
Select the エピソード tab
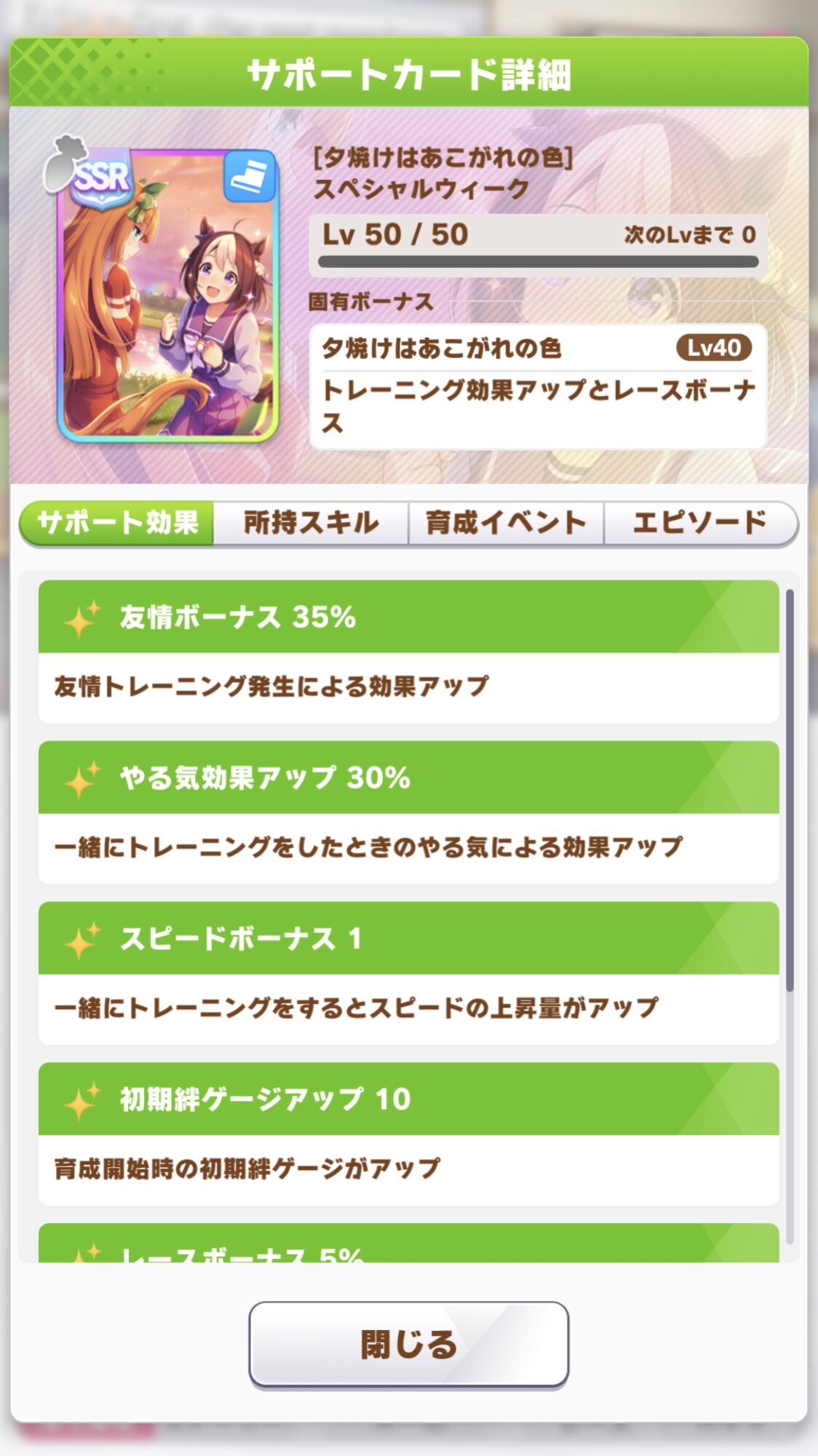[x=700, y=523]
